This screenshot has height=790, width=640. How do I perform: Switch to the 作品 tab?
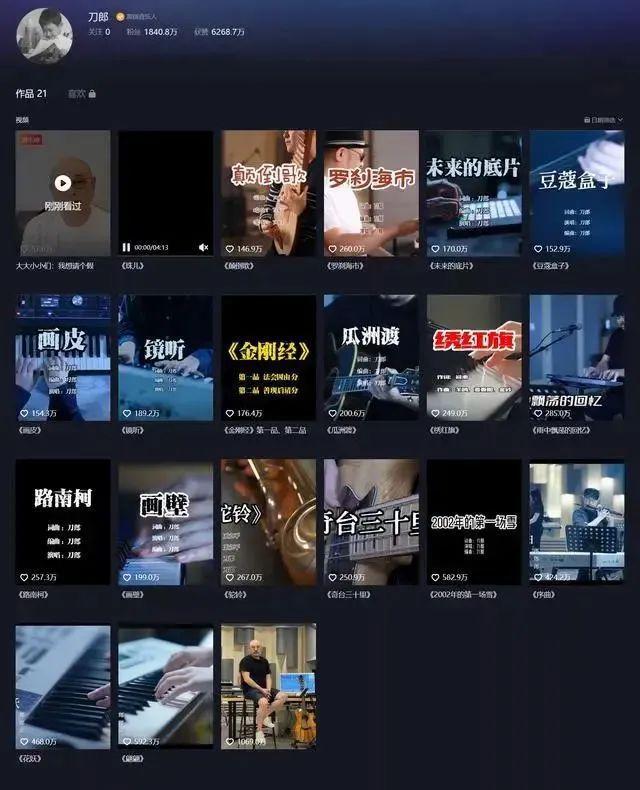point(31,94)
